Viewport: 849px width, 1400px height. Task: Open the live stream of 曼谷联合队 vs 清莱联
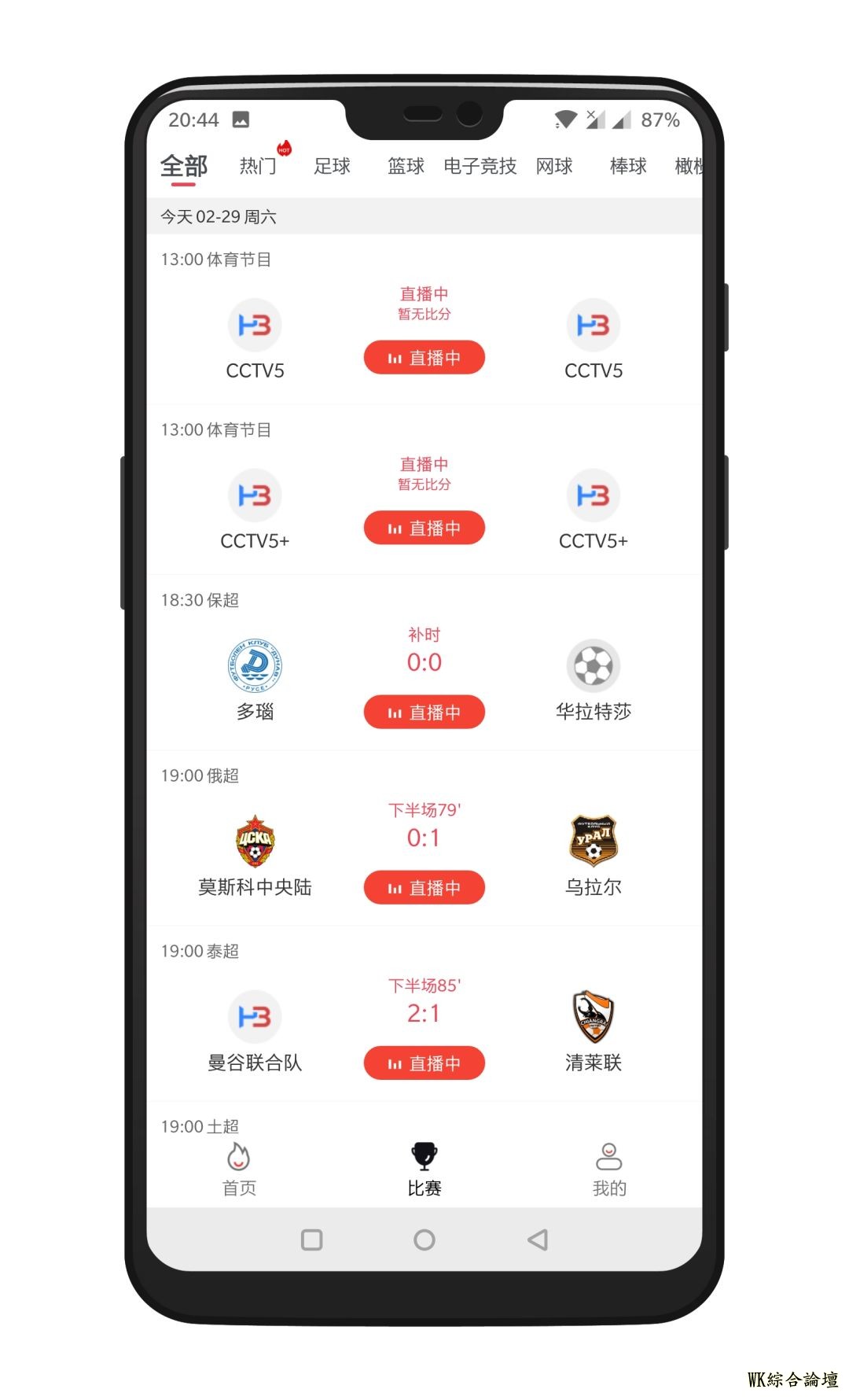point(424,1063)
